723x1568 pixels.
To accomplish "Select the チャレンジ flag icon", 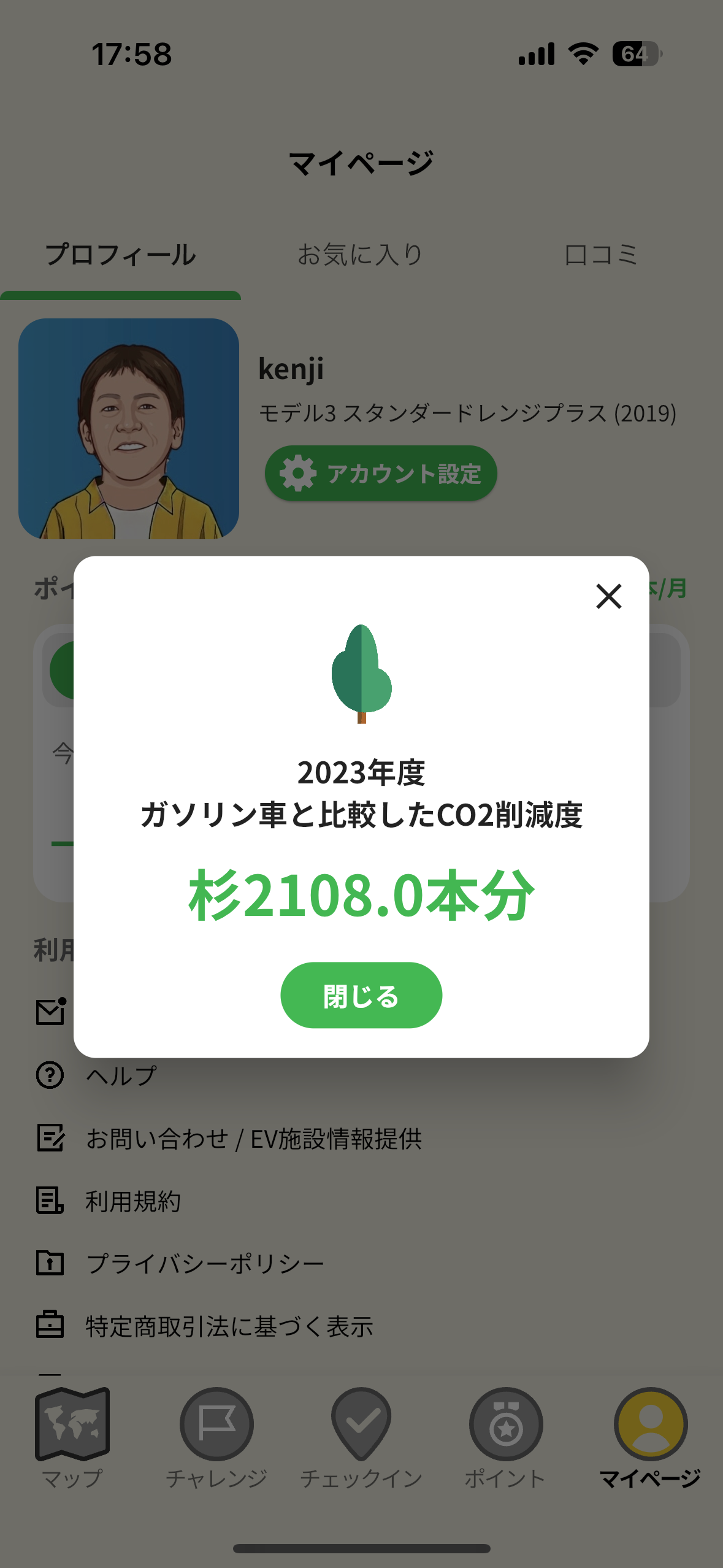I will point(216,1423).
